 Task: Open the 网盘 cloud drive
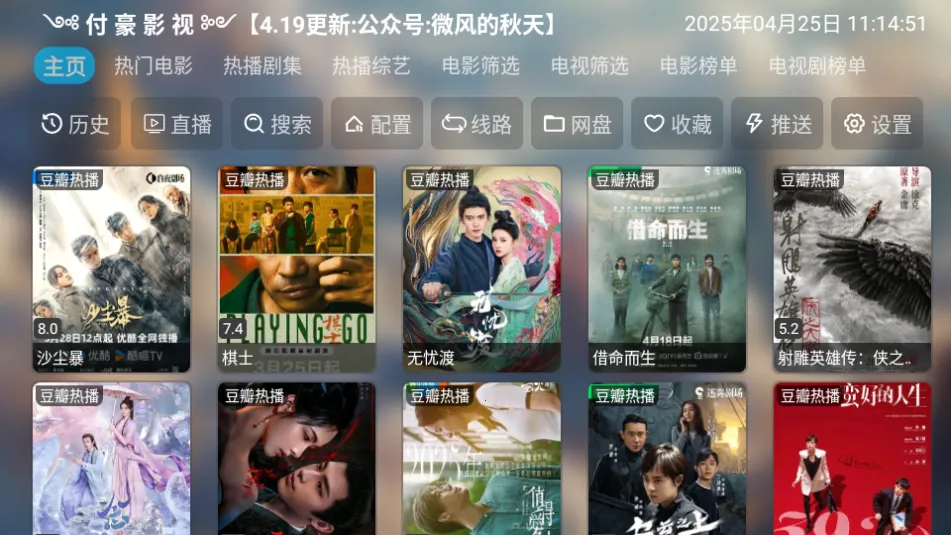(x=577, y=124)
